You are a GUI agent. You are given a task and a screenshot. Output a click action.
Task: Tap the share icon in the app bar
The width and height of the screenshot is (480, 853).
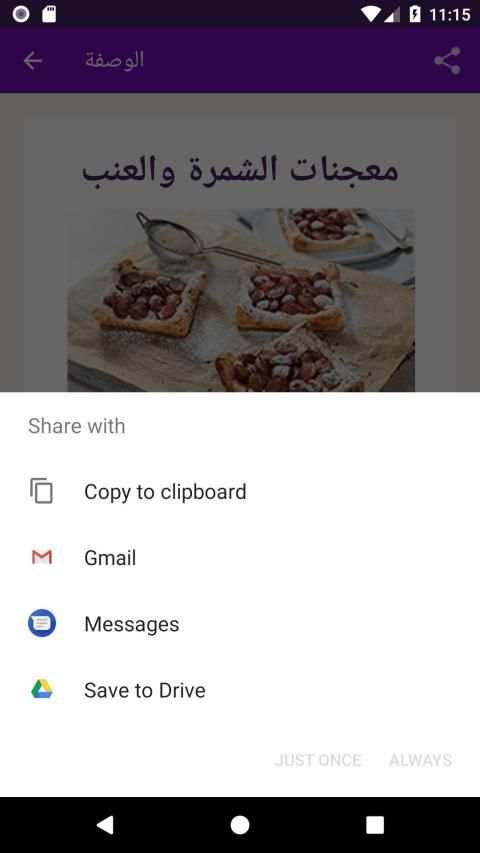tap(447, 61)
